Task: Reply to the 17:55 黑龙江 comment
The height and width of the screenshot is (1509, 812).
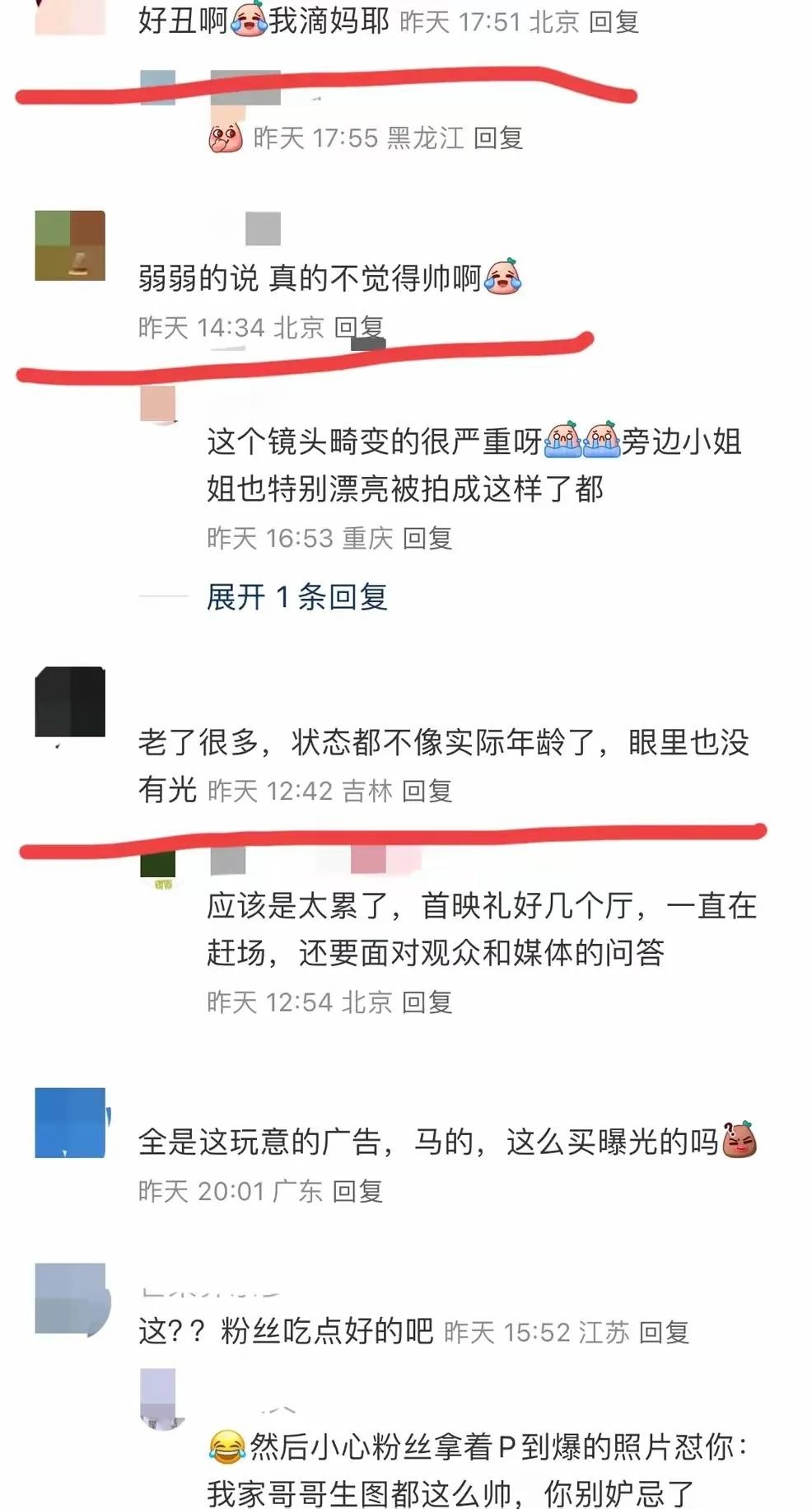Action: (498, 138)
